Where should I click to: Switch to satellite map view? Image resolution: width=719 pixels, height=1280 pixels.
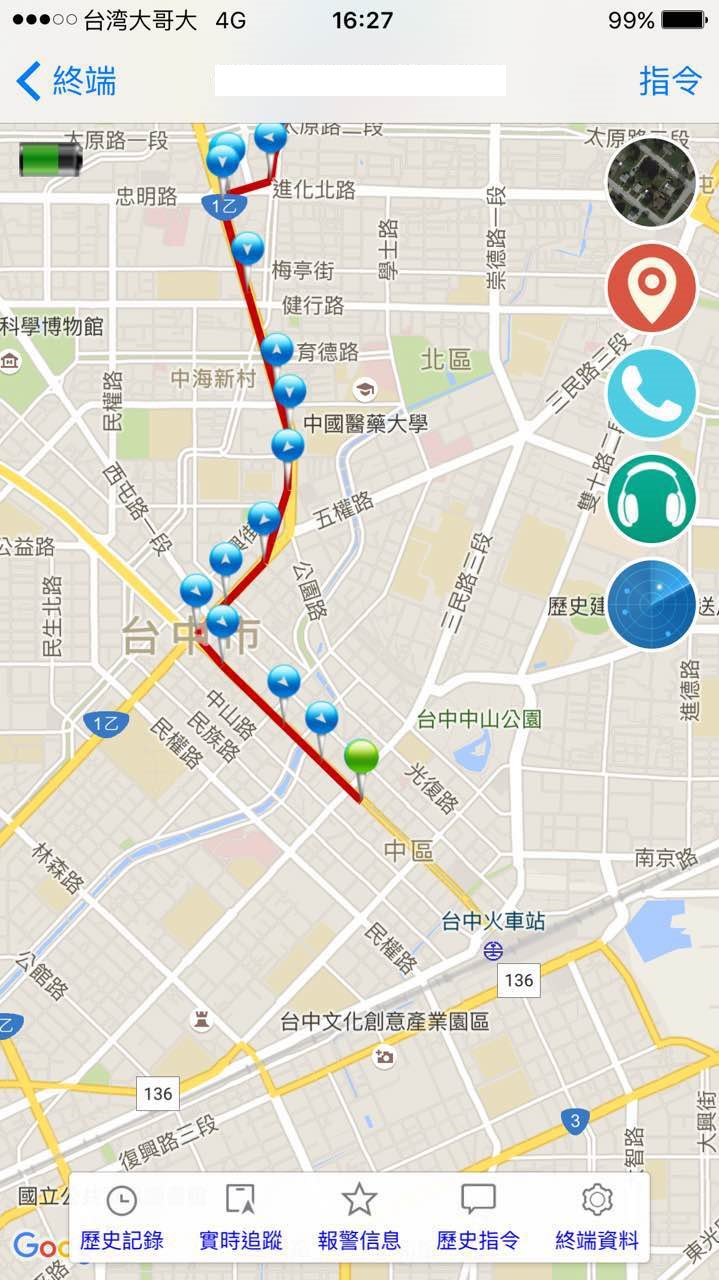[x=651, y=182]
